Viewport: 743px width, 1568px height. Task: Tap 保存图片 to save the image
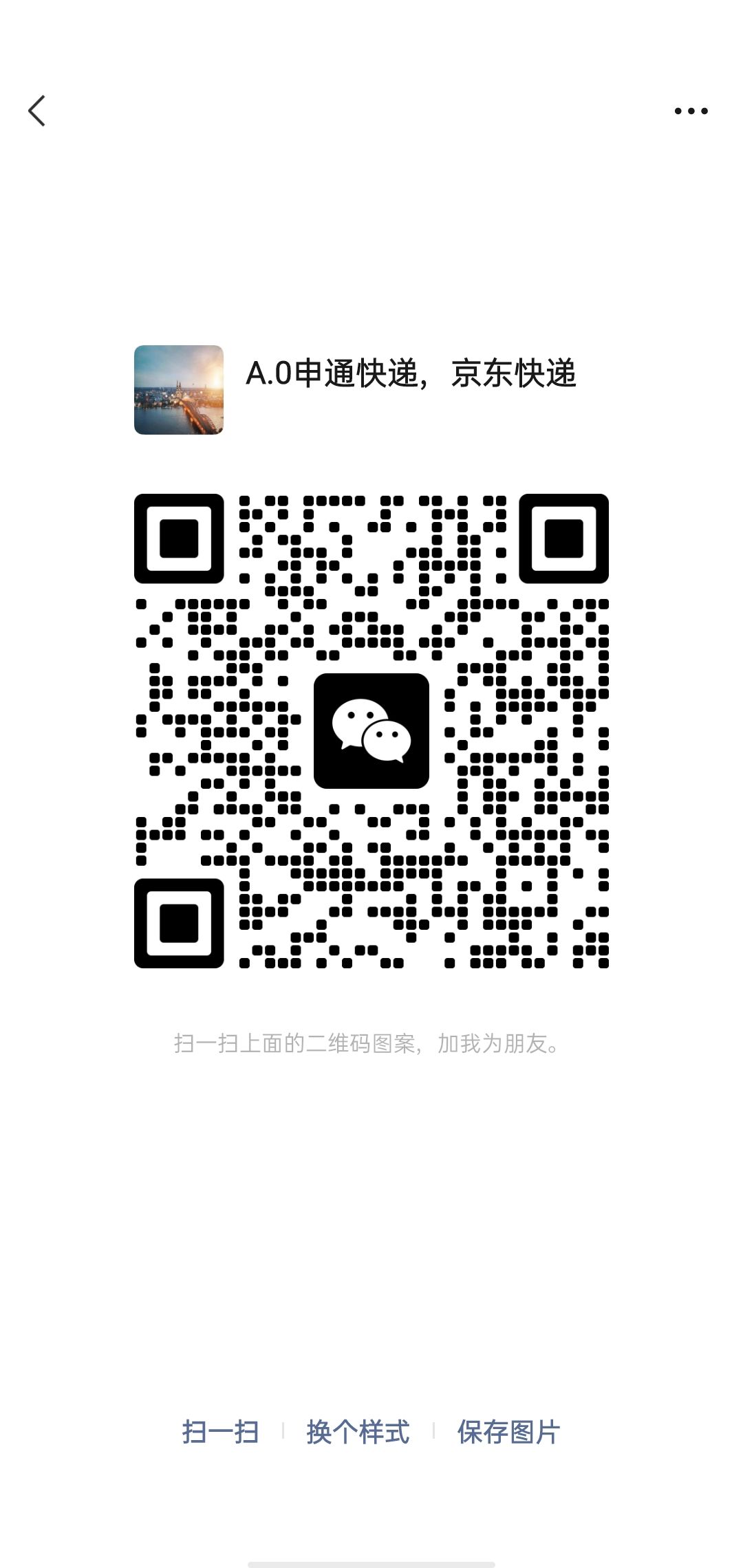[x=508, y=1432]
